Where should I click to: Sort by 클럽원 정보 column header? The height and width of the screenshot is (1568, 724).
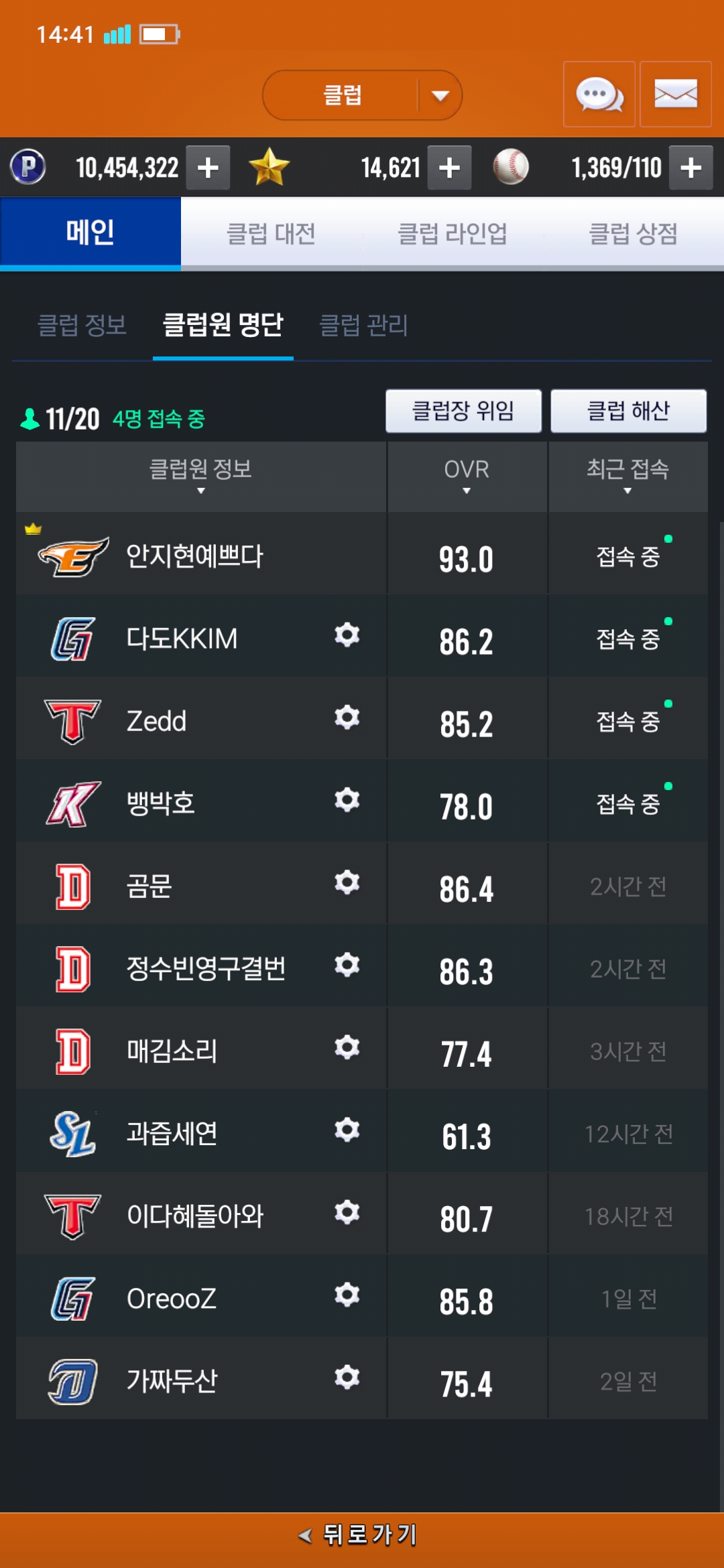coord(200,476)
